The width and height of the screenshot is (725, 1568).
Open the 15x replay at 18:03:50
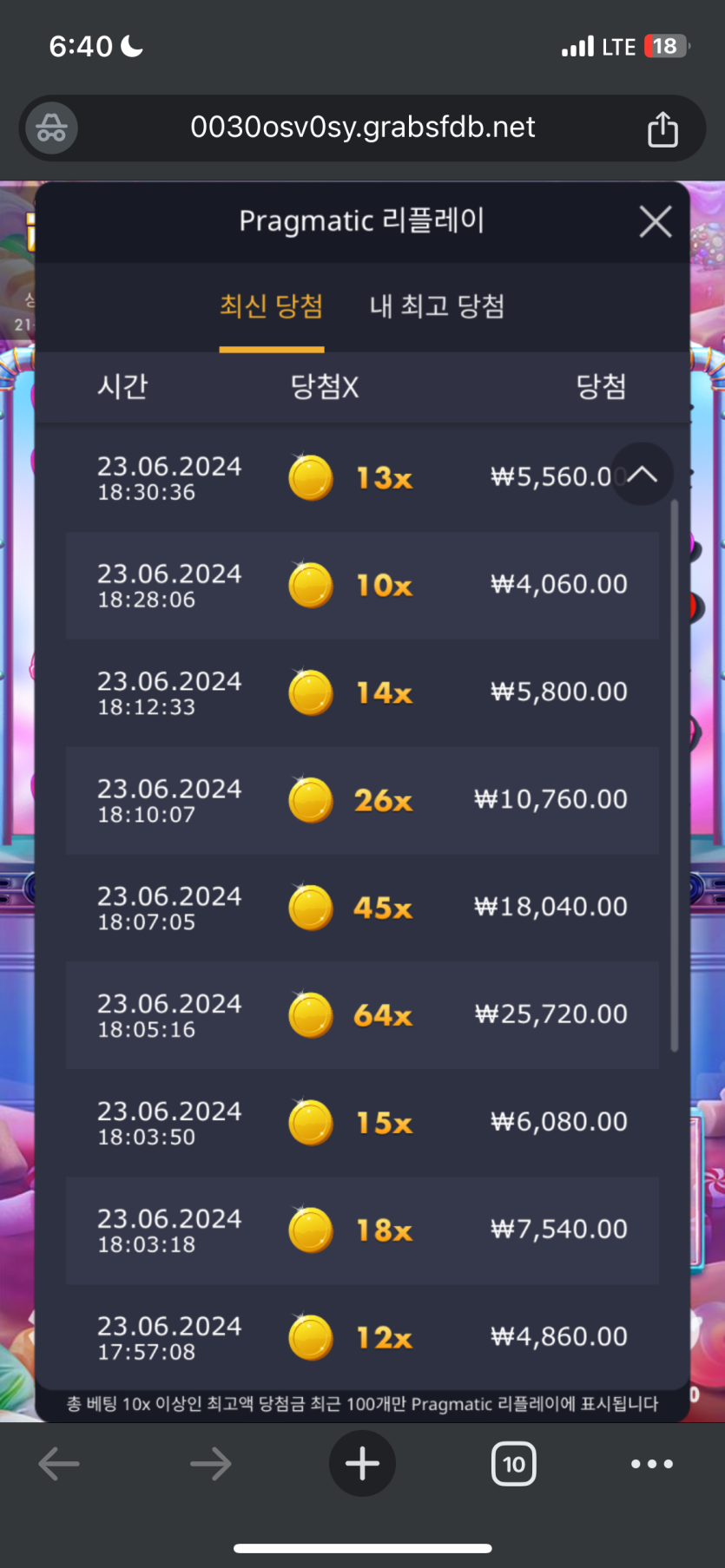pos(362,1122)
